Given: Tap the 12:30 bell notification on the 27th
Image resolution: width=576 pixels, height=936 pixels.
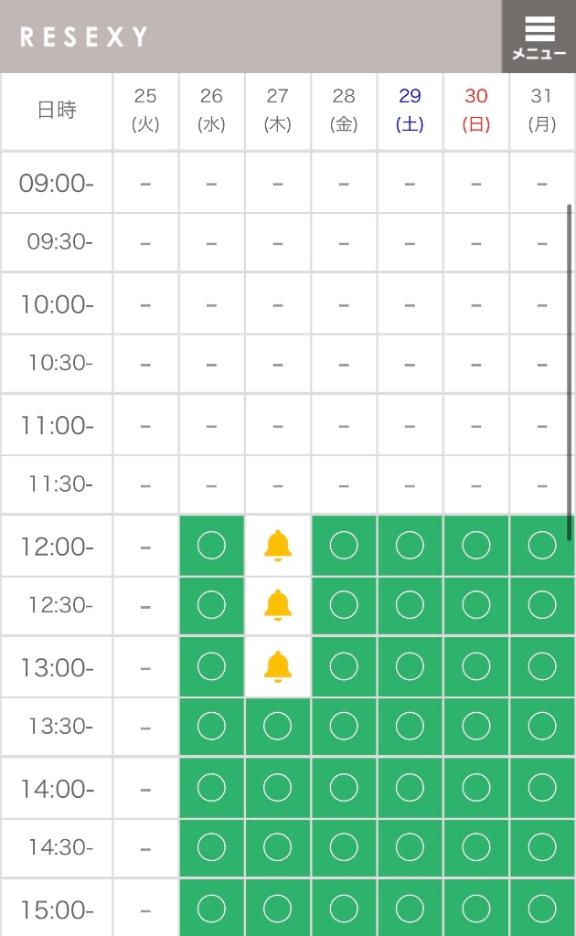Looking at the screenshot, I should point(278,605).
